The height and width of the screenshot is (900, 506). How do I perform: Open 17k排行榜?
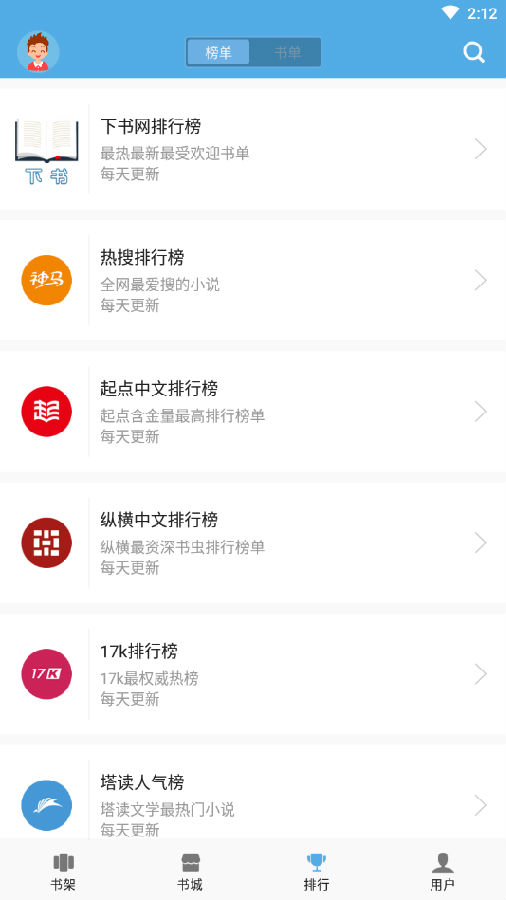[253, 674]
